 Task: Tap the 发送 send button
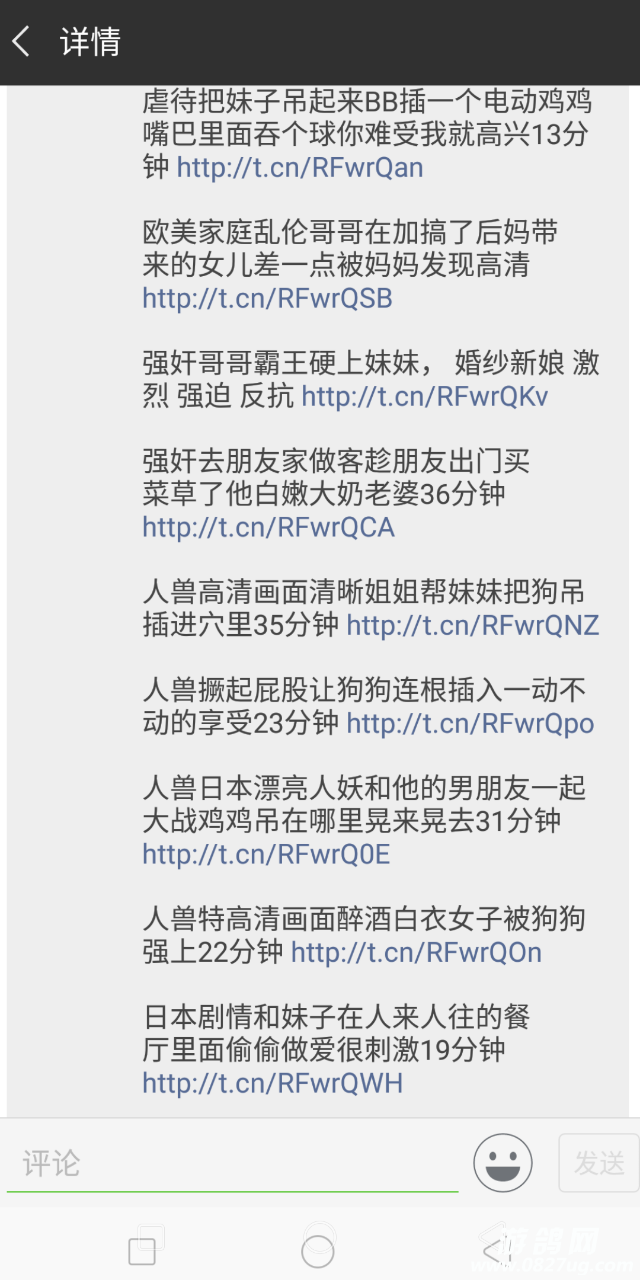pos(598,1163)
